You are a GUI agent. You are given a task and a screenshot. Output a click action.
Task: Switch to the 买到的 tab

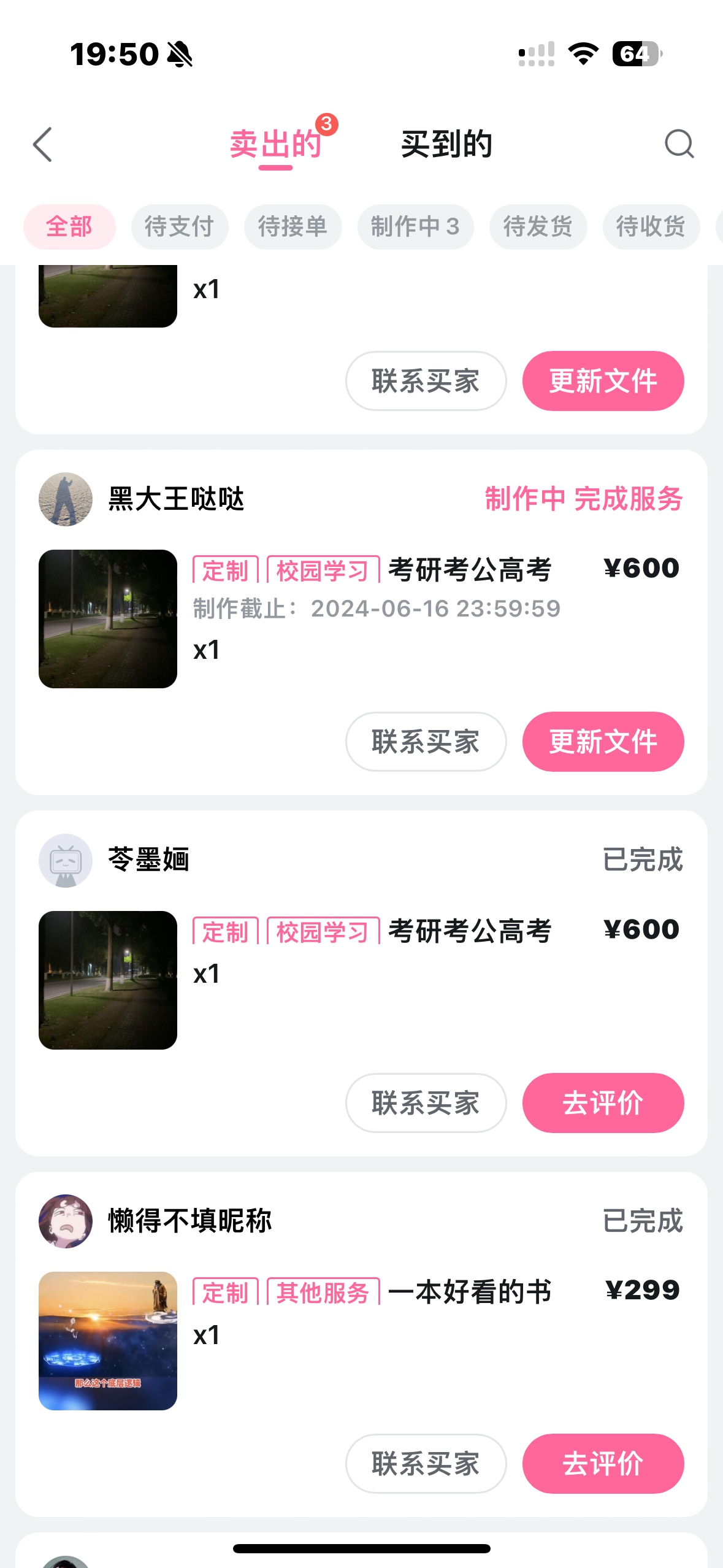point(446,145)
